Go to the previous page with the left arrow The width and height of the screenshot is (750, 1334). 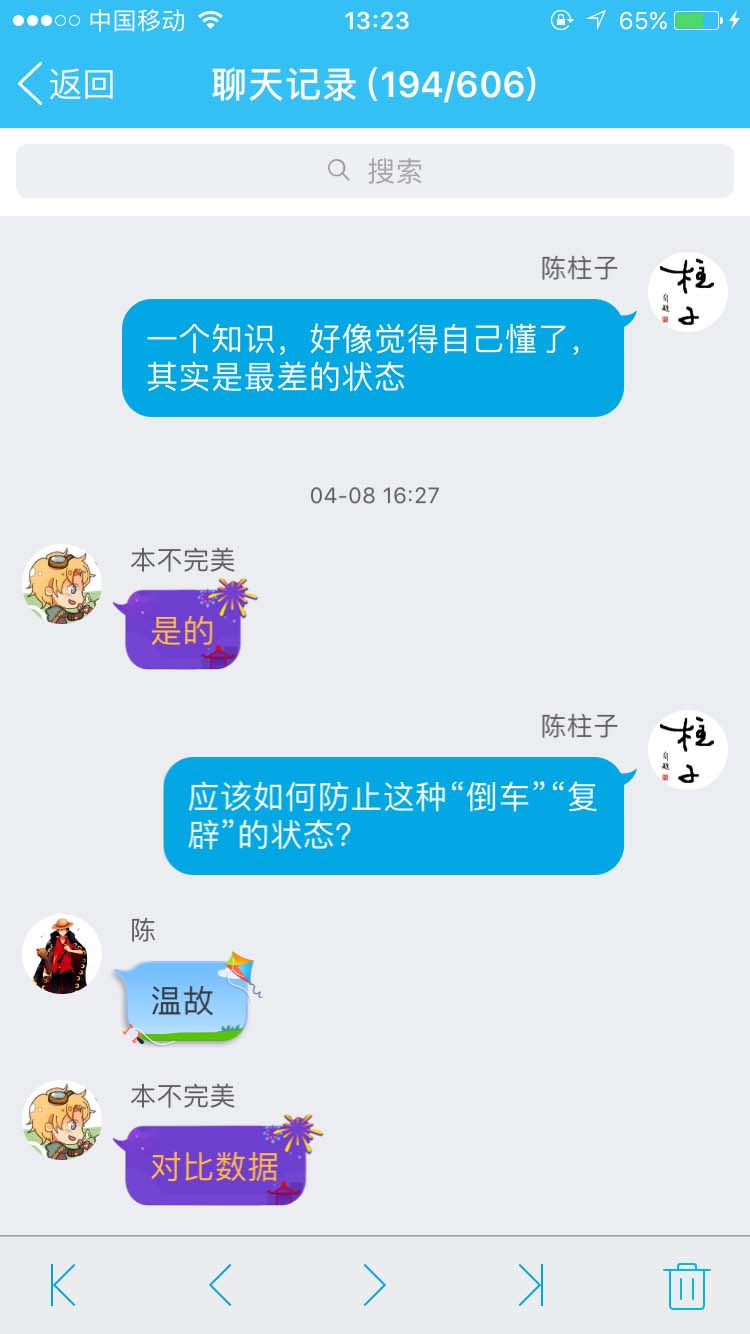(x=218, y=1286)
